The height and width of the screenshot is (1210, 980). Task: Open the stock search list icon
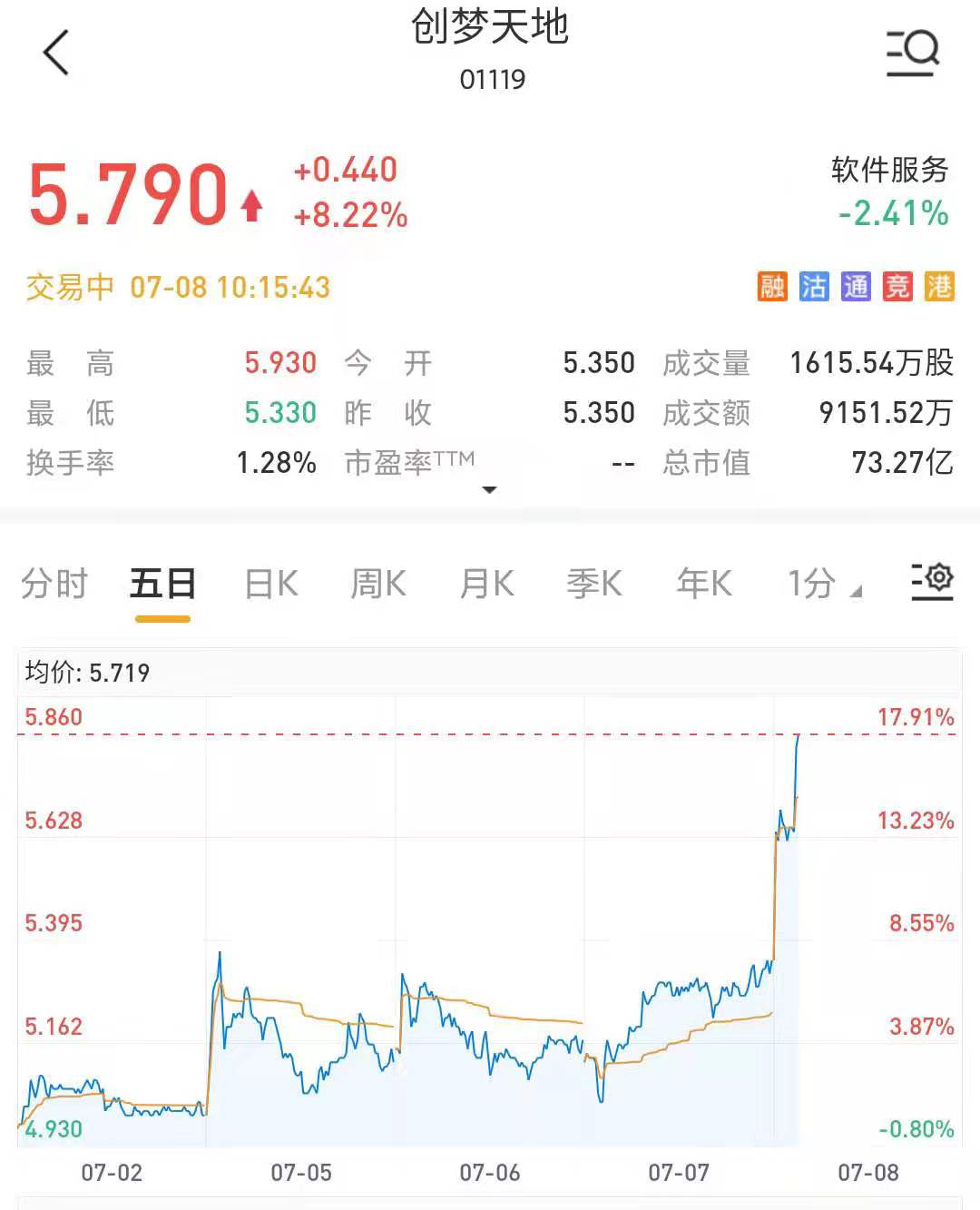912,53
